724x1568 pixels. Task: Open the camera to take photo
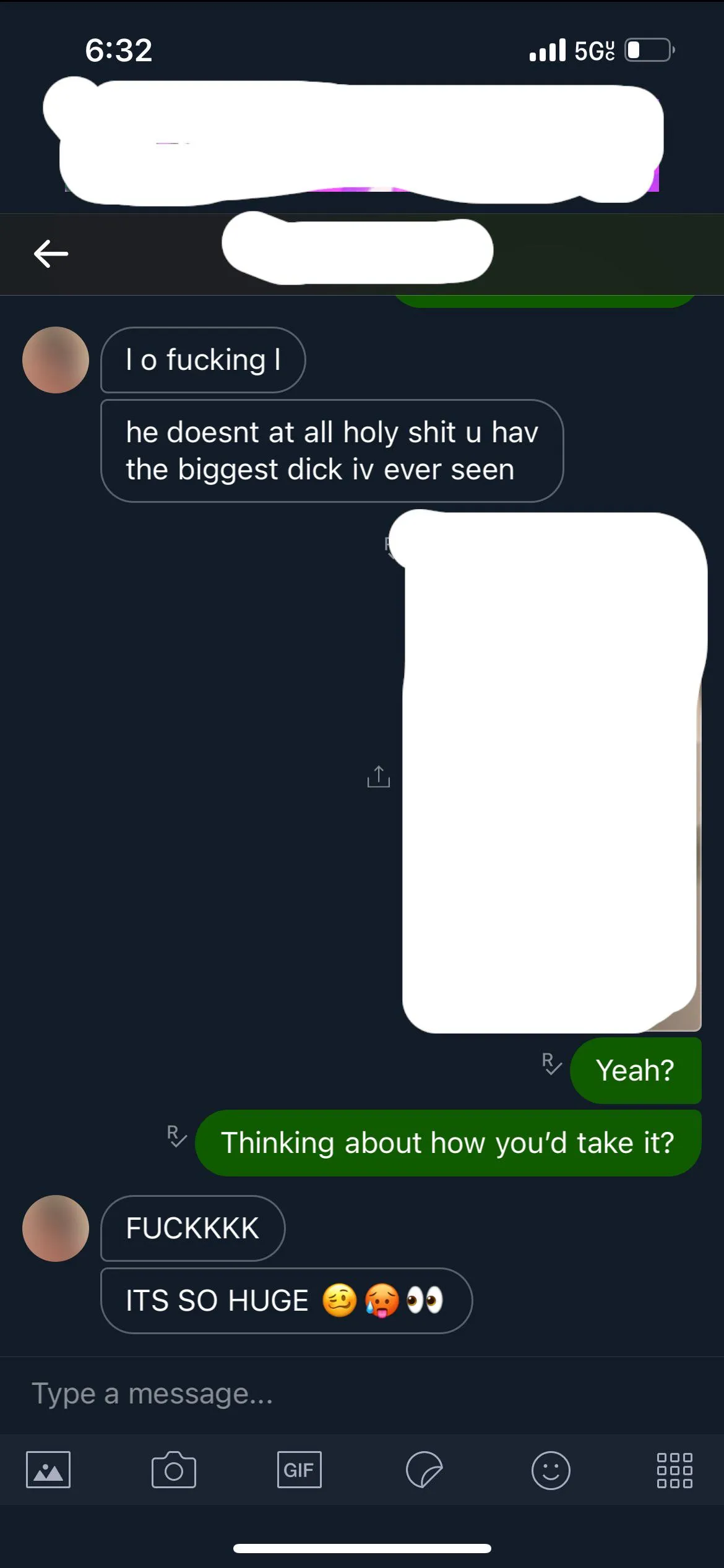pos(174,1470)
